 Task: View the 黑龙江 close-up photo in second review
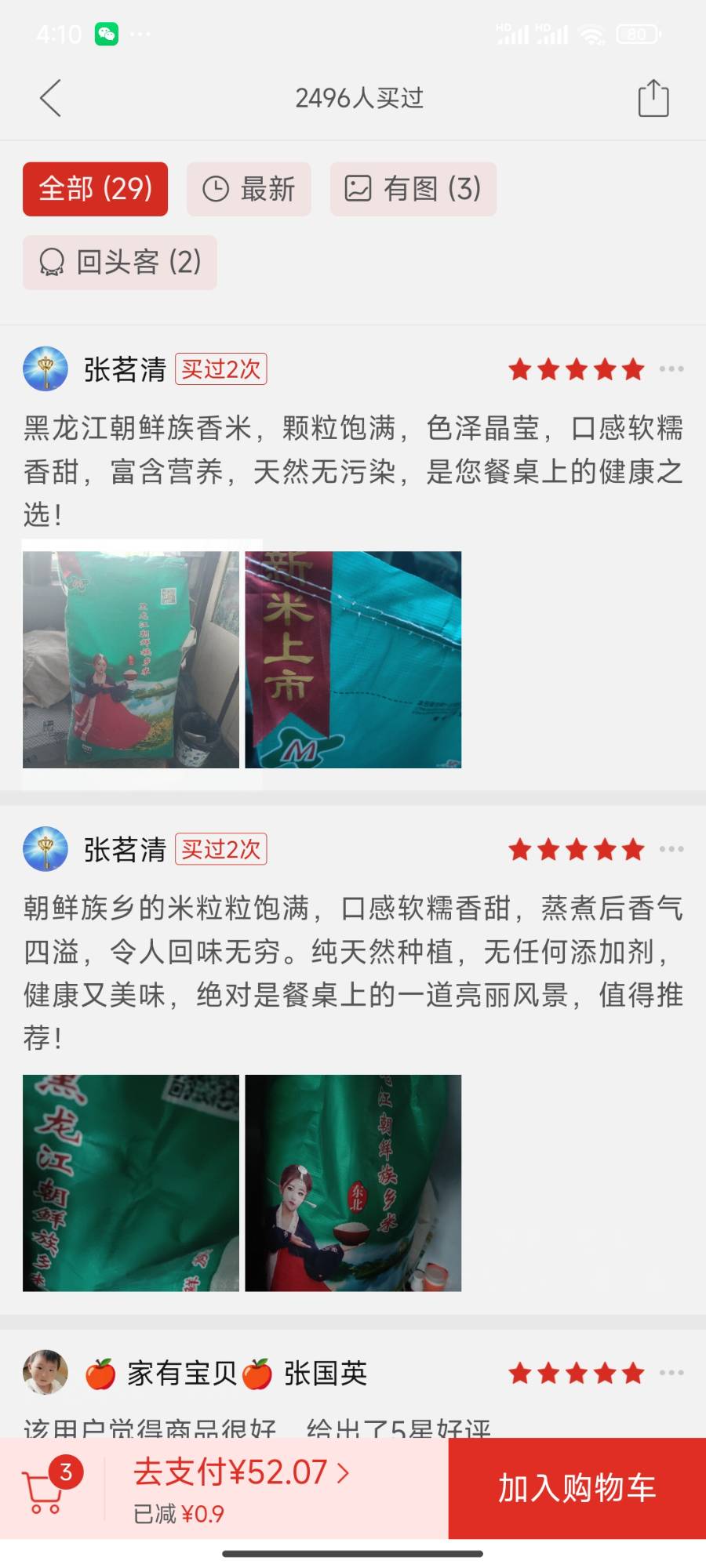click(131, 1182)
